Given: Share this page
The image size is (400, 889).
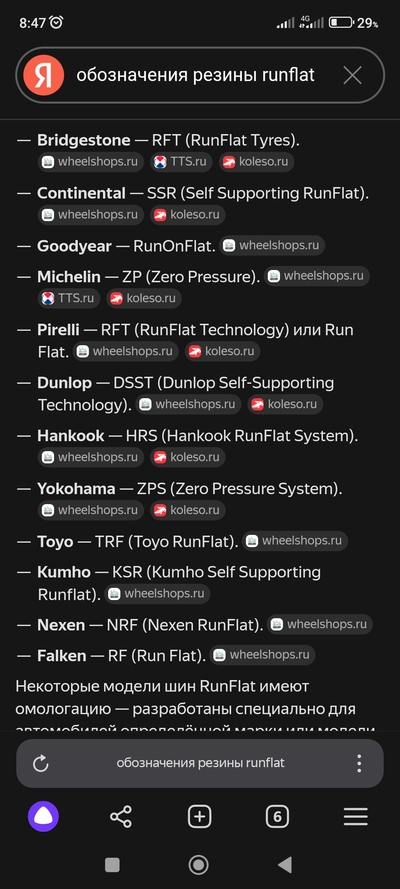Looking at the screenshot, I should click(121, 816).
